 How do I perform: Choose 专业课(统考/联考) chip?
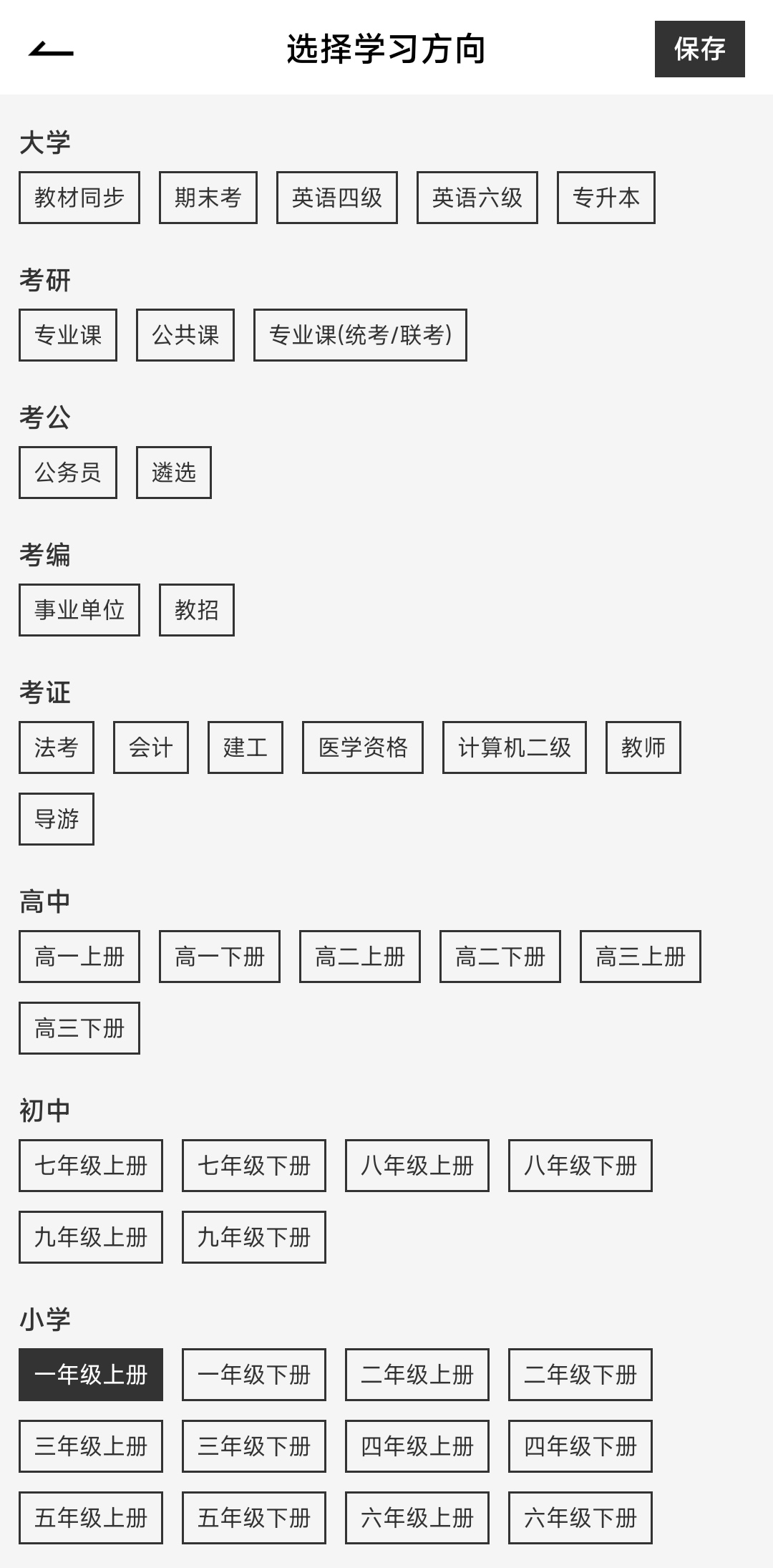click(360, 335)
